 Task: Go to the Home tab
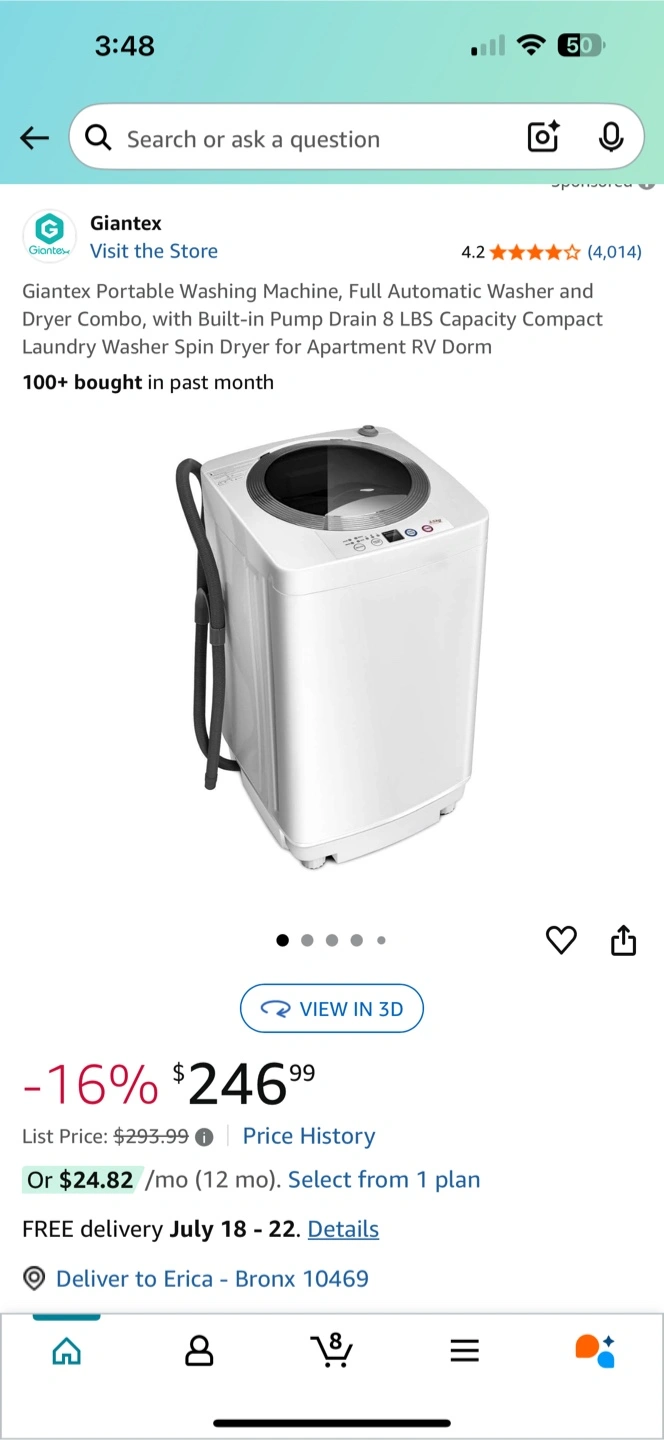point(66,1351)
